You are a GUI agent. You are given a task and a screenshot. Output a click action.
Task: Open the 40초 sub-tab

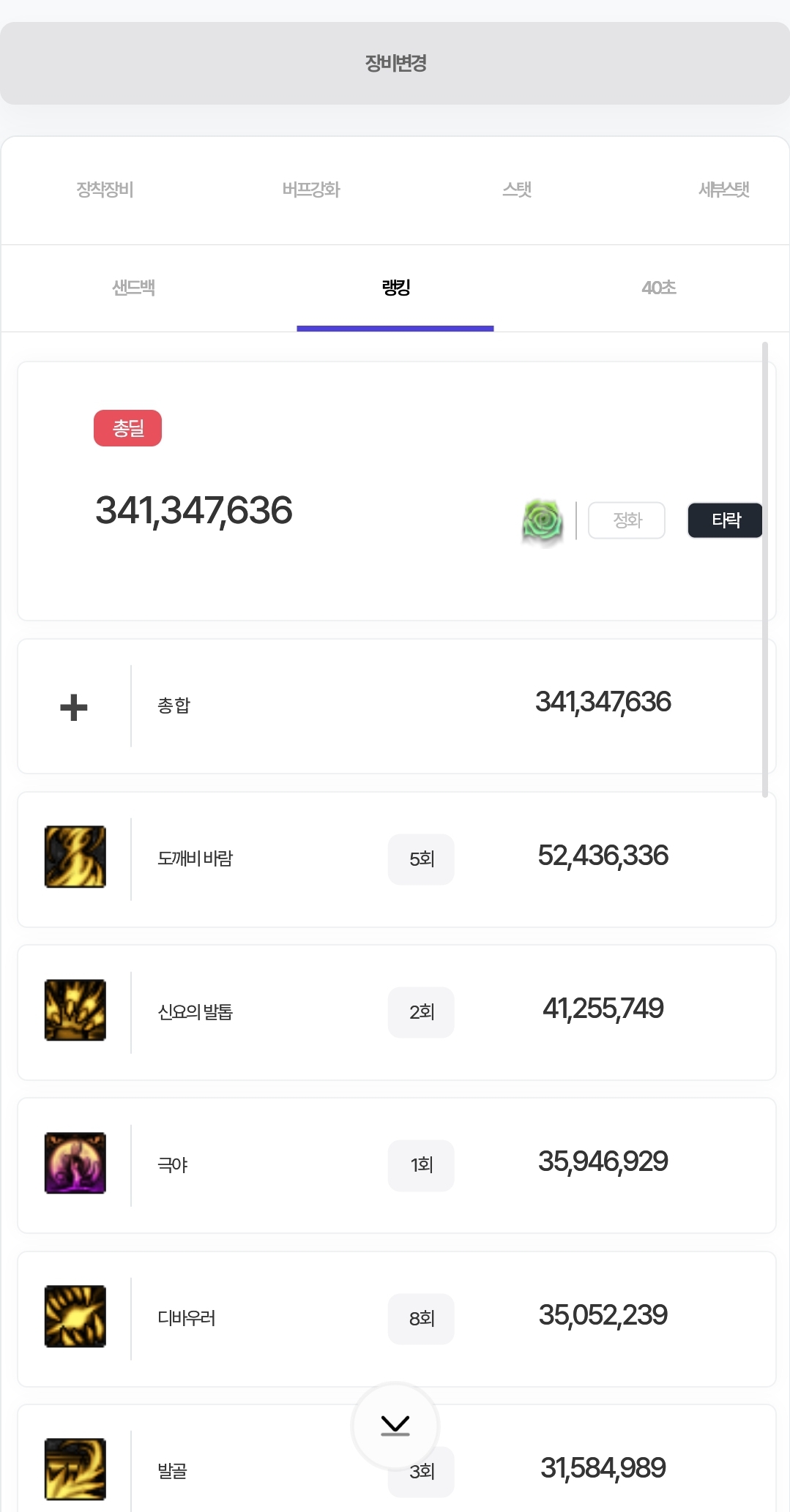click(x=658, y=288)
